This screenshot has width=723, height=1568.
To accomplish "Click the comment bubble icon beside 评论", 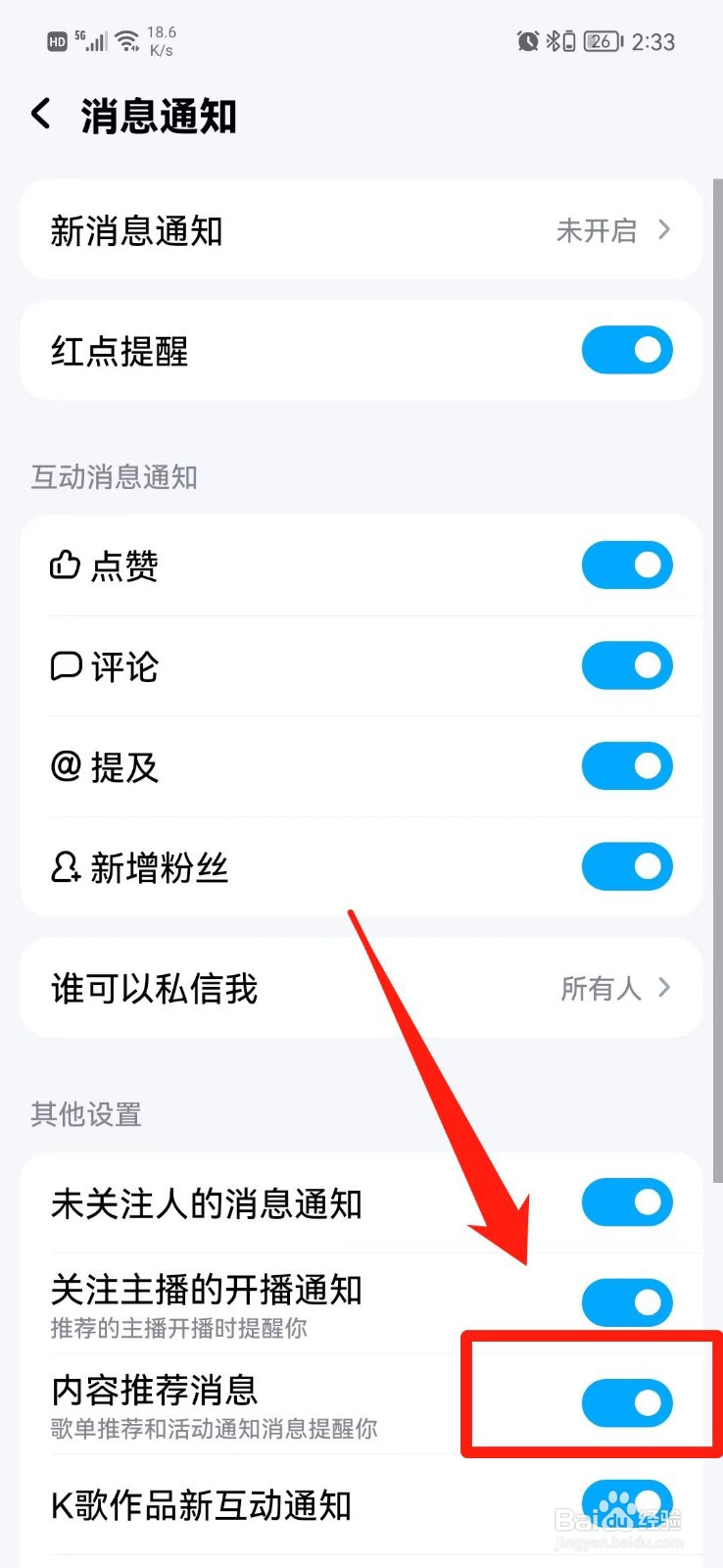I will click(x=65, y=665).
